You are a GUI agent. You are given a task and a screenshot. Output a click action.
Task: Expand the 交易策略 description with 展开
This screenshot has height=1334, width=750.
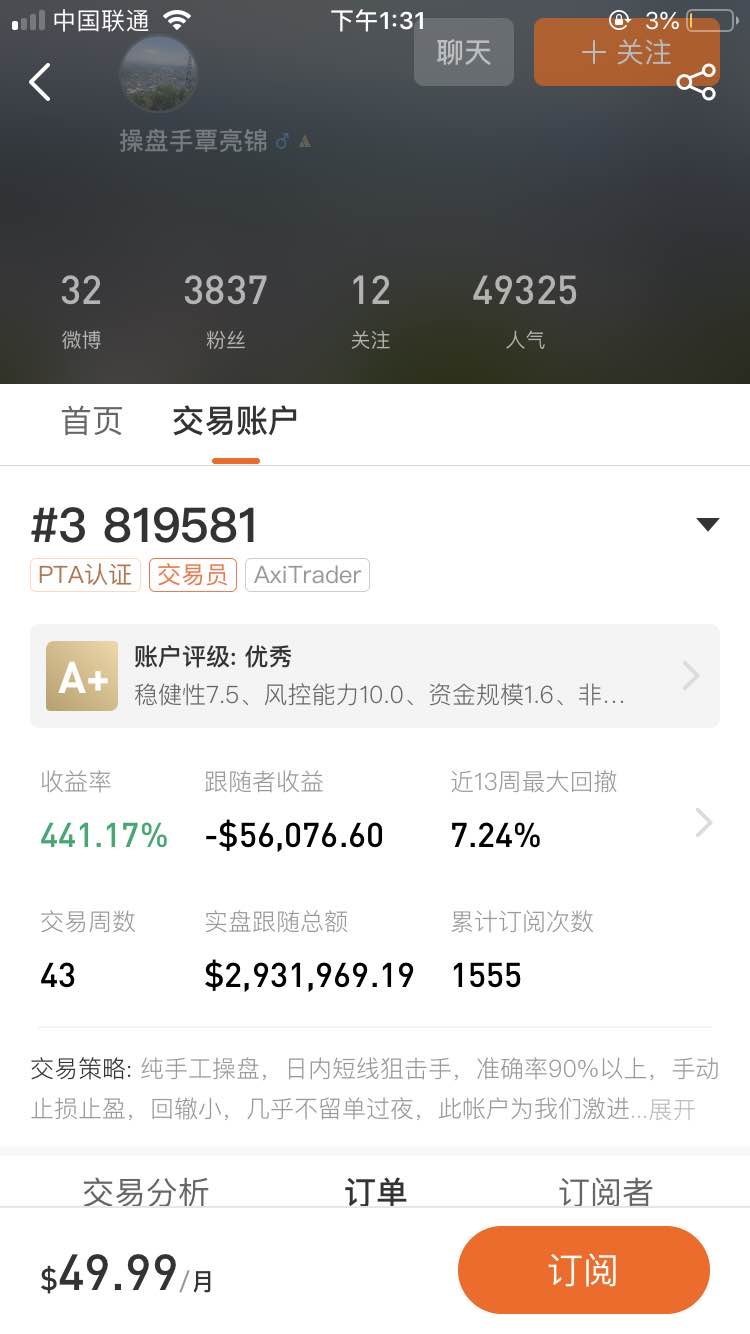[x=672, y=1109]
